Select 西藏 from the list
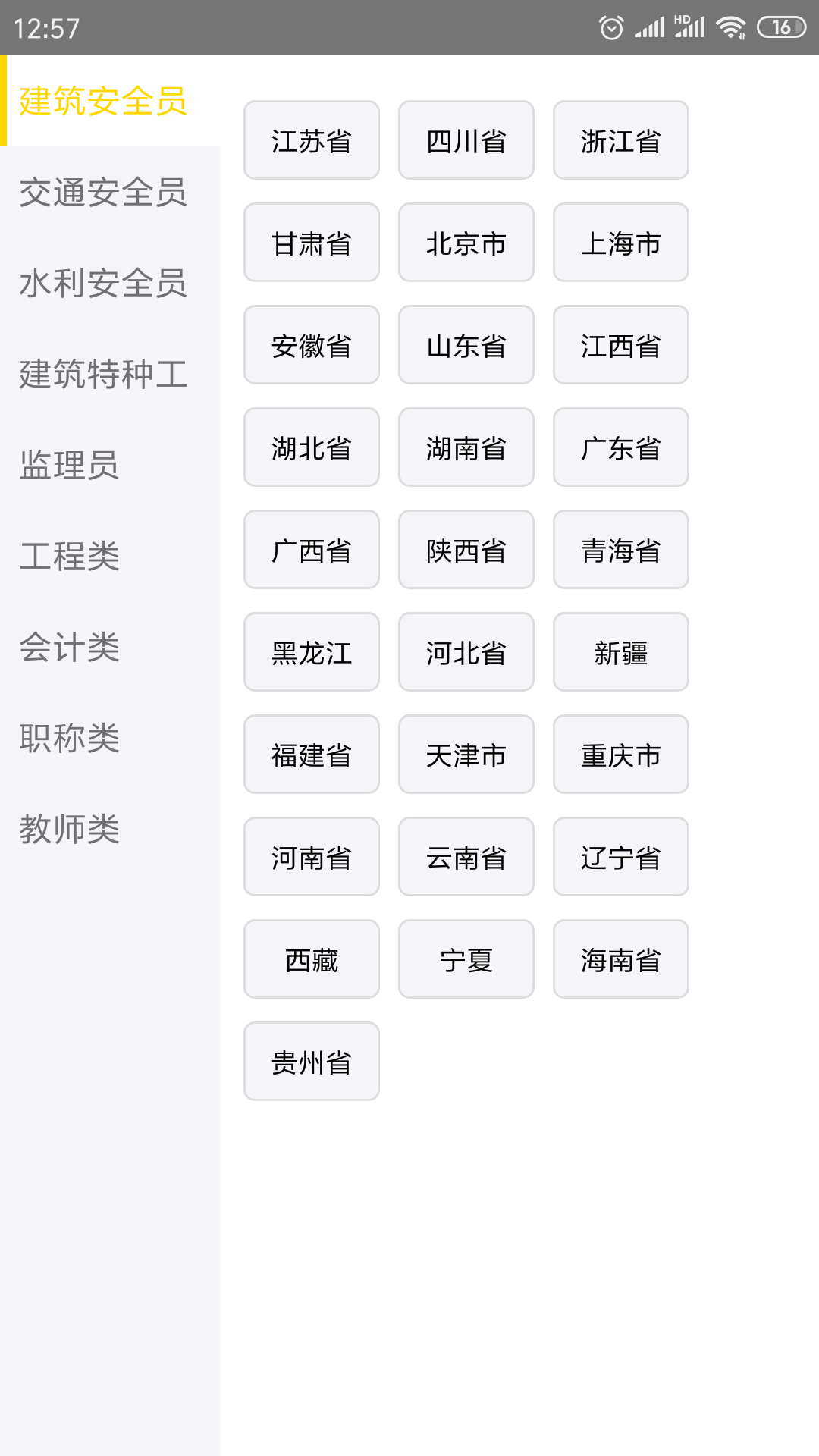 click(311, 959)
